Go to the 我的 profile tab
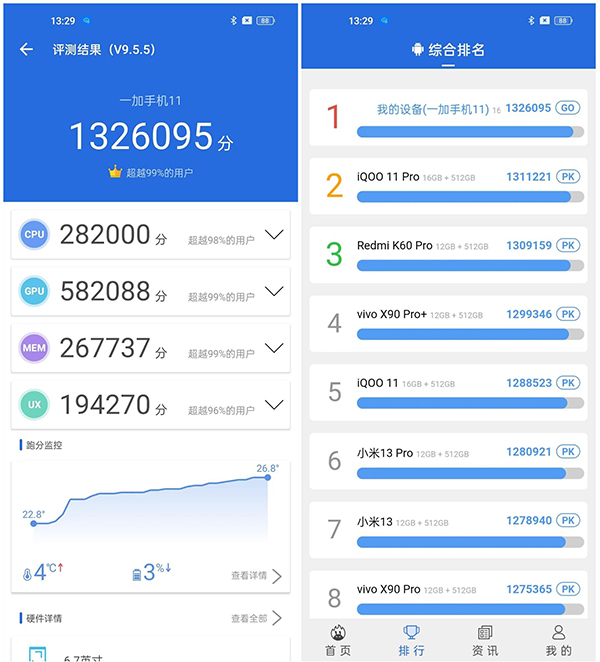 [x=559, y=641]
